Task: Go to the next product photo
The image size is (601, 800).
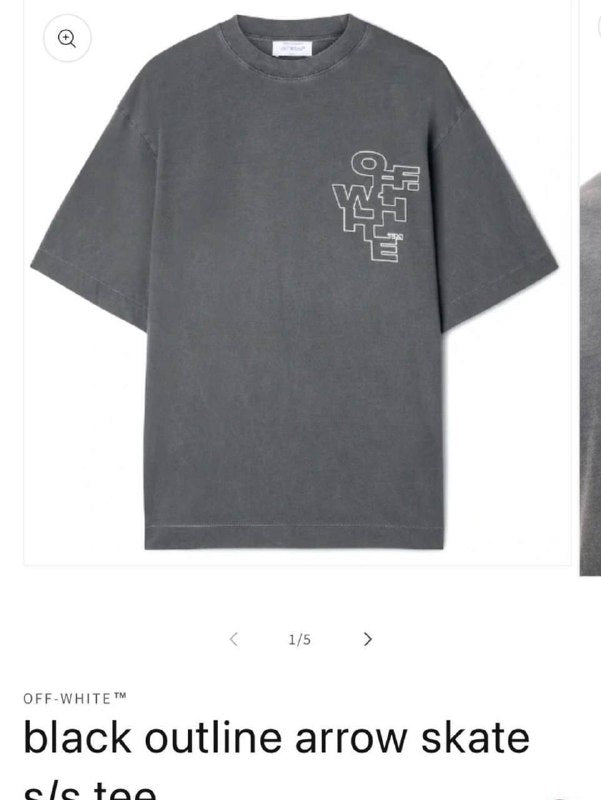Action: pos(367,639)
